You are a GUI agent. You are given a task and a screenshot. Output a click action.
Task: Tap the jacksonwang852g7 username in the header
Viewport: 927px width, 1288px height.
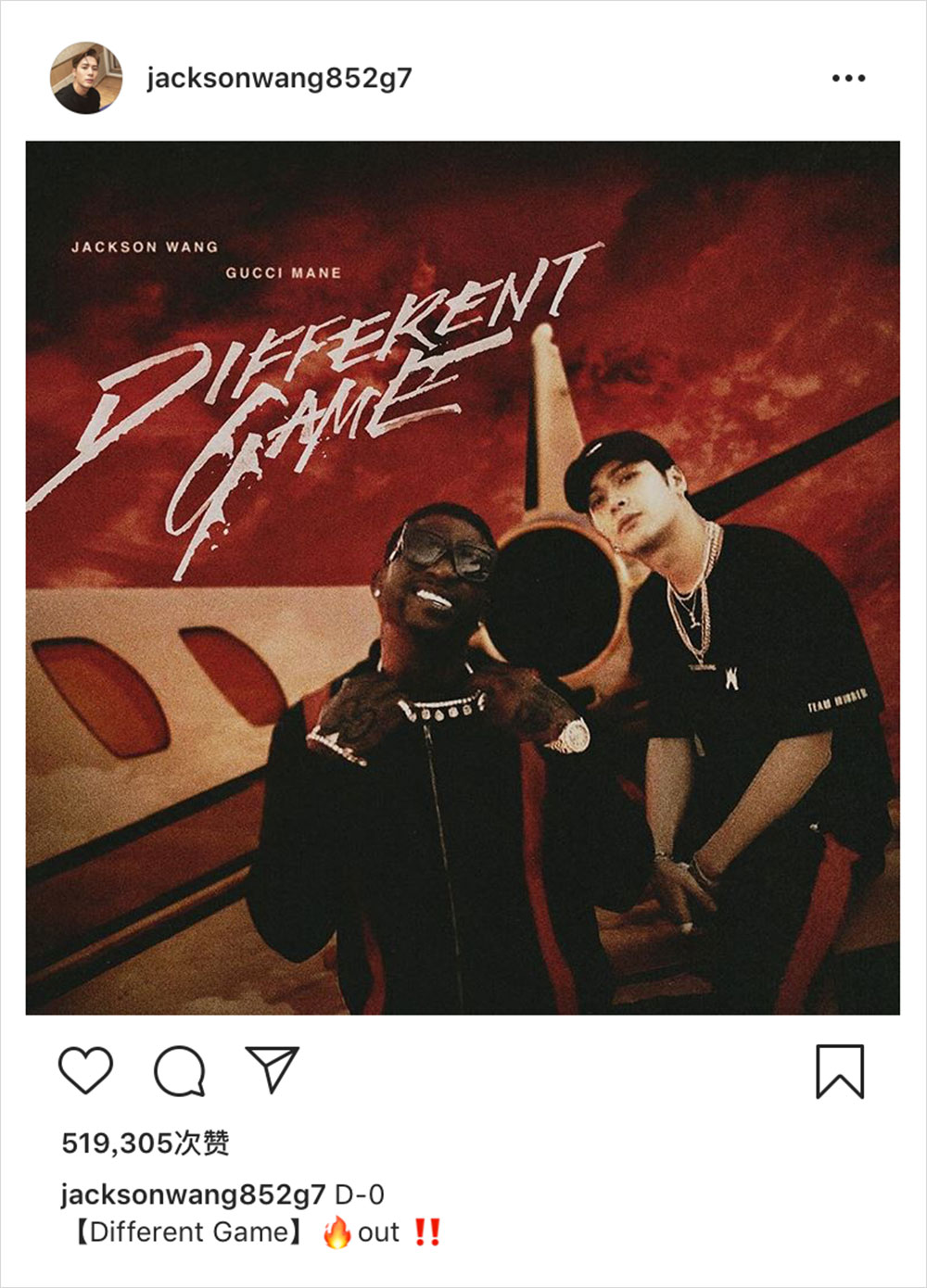tap(278, 78)
